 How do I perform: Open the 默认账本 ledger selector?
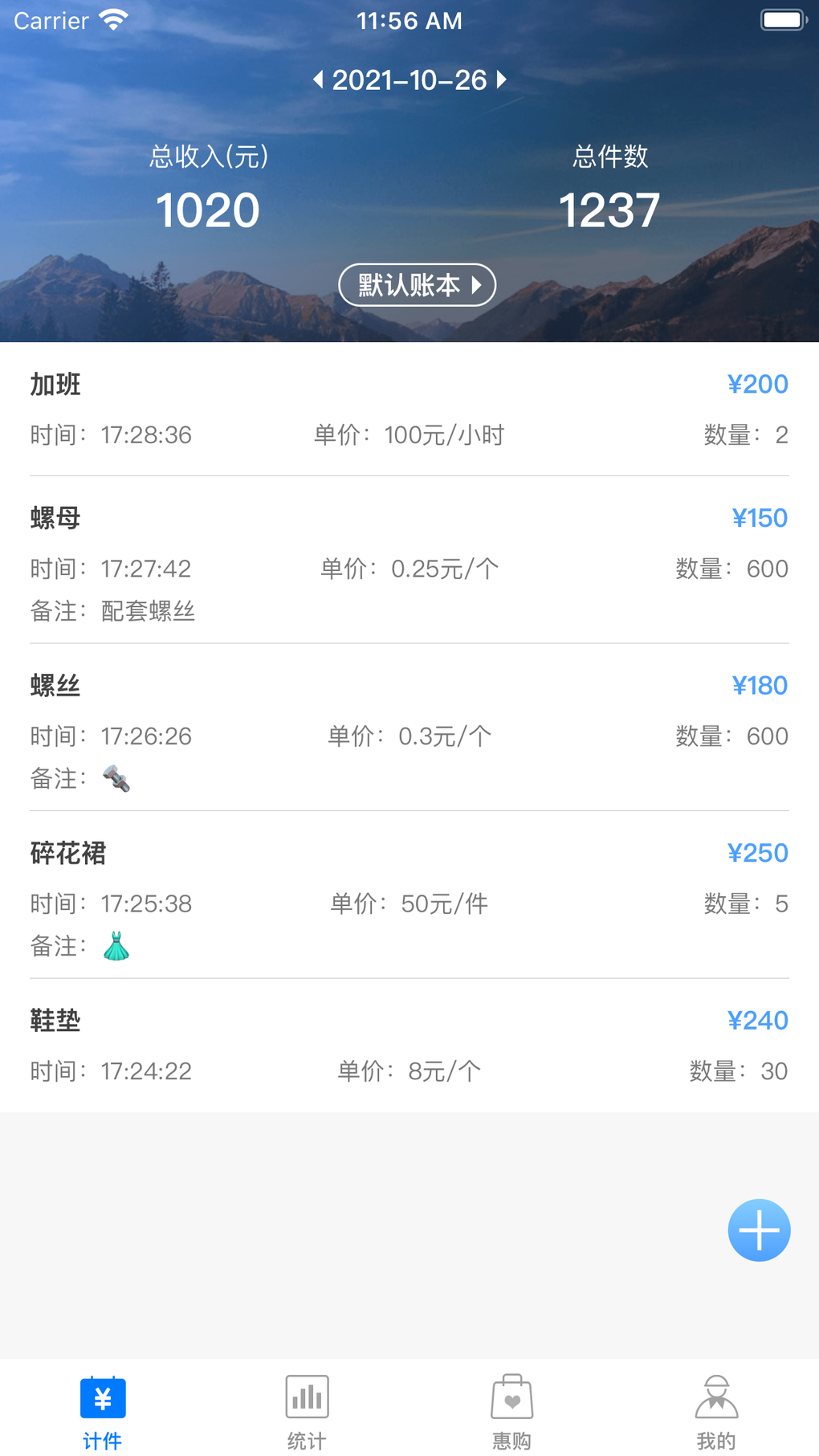coord(417,285)
